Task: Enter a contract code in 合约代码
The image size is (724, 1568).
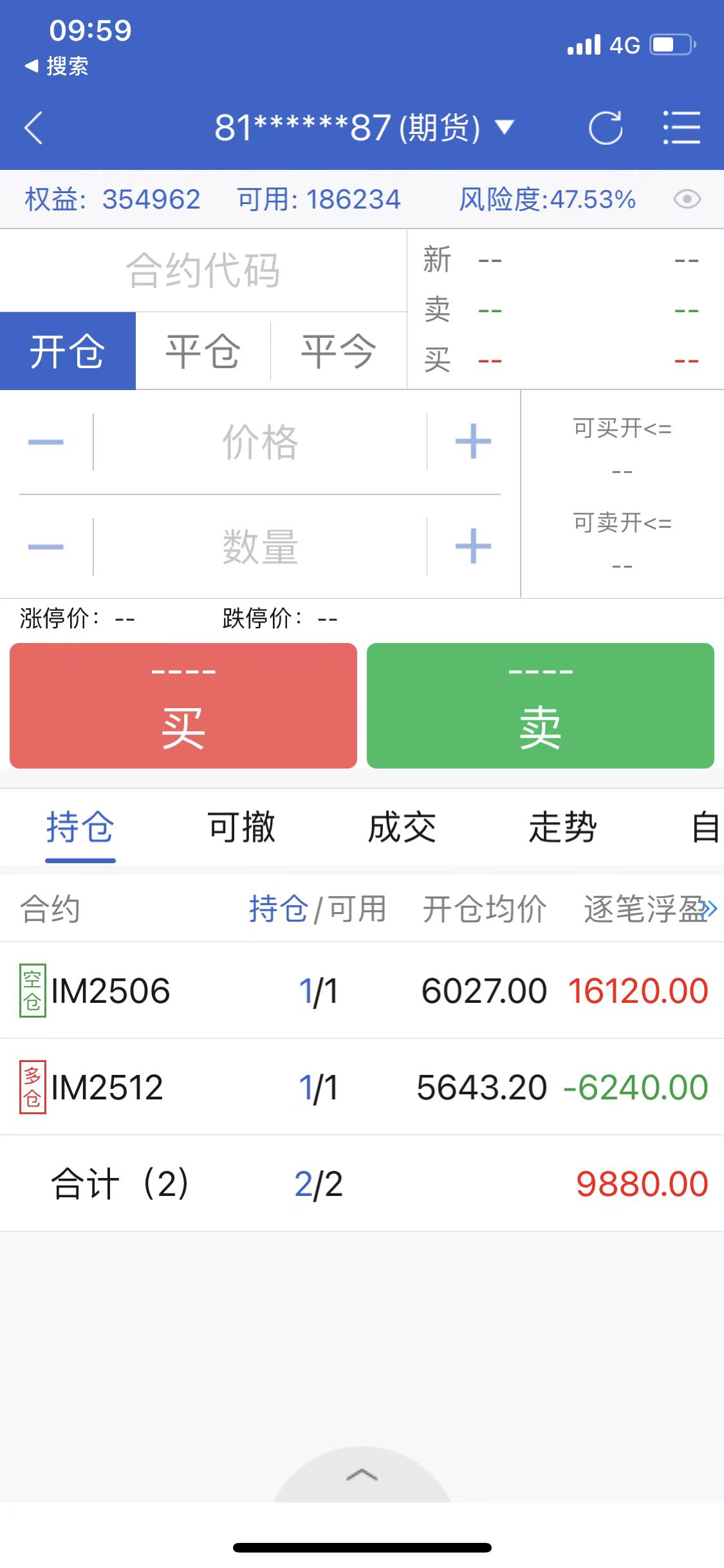Action: point(203,270)
